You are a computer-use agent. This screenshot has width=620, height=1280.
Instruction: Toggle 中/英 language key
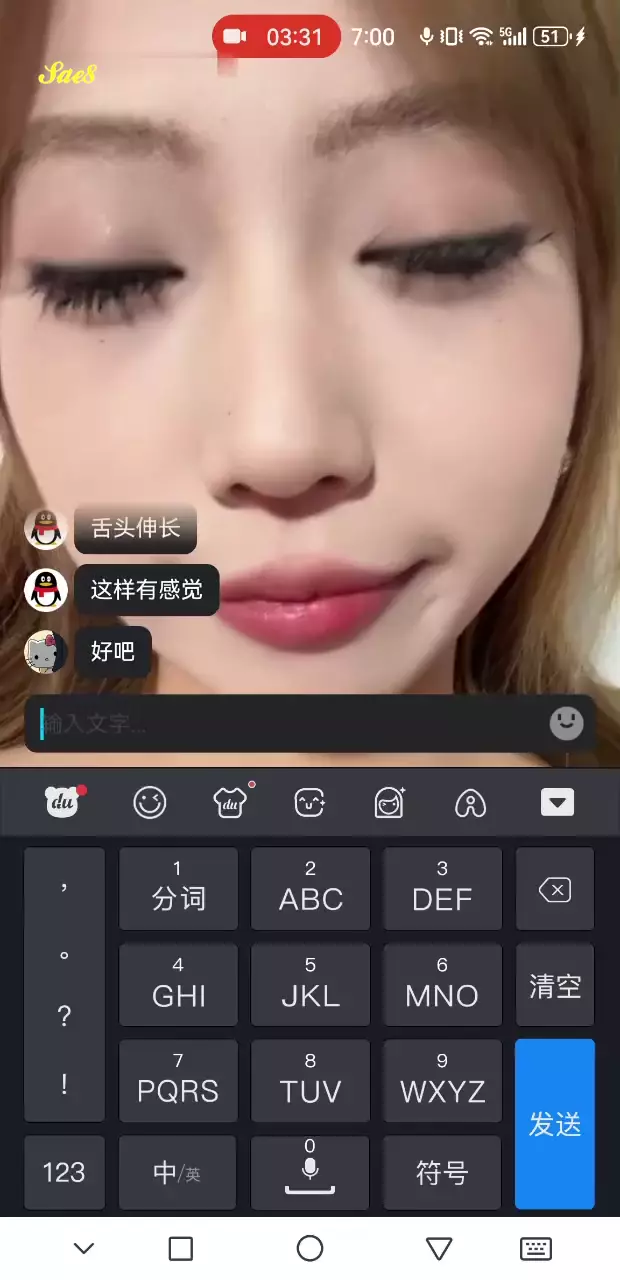coord(177,1172)
